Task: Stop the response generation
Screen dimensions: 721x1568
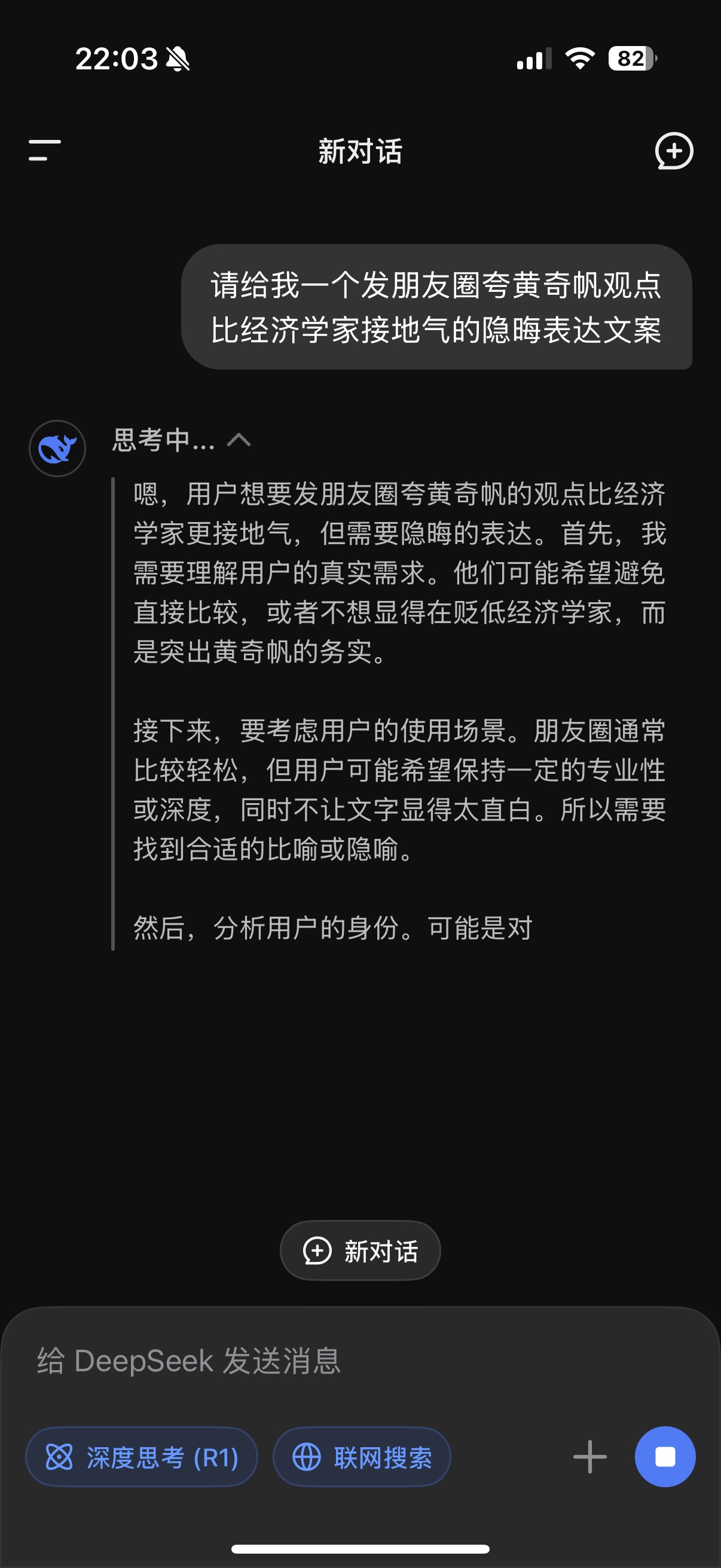Action: click(x=664, y=1457)
